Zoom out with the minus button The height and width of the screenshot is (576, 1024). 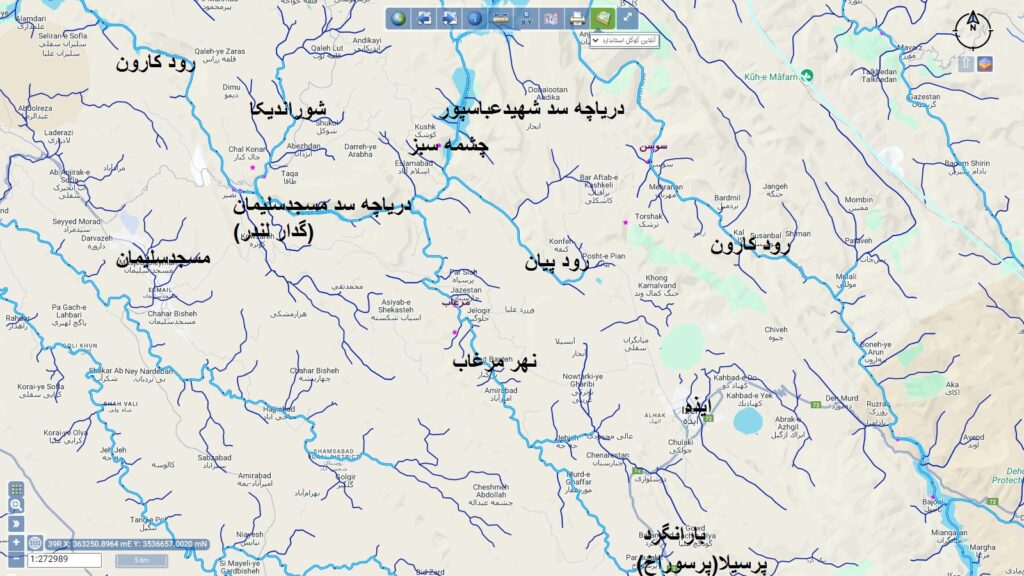pos(16,559)
